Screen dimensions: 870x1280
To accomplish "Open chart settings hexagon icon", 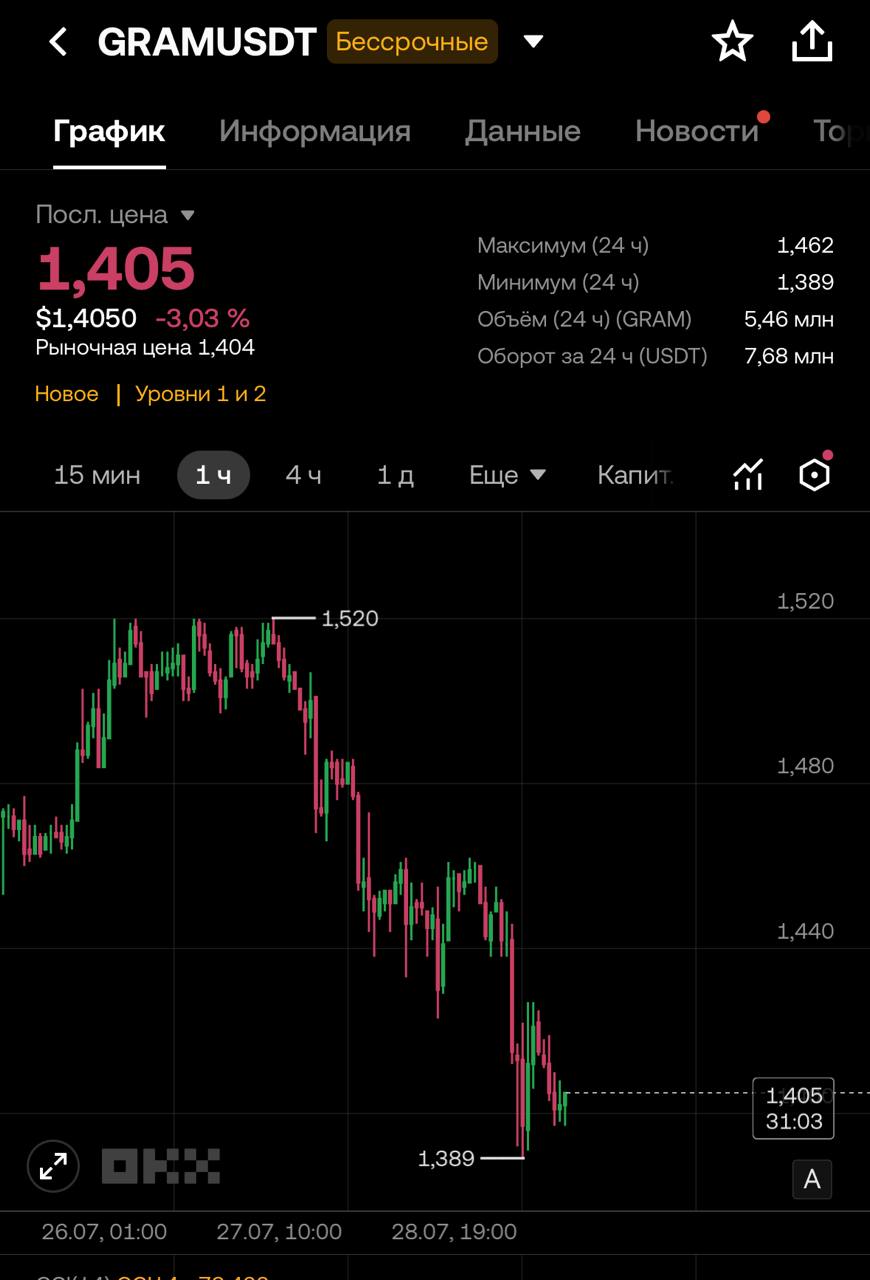I will (x=815, y=475).
